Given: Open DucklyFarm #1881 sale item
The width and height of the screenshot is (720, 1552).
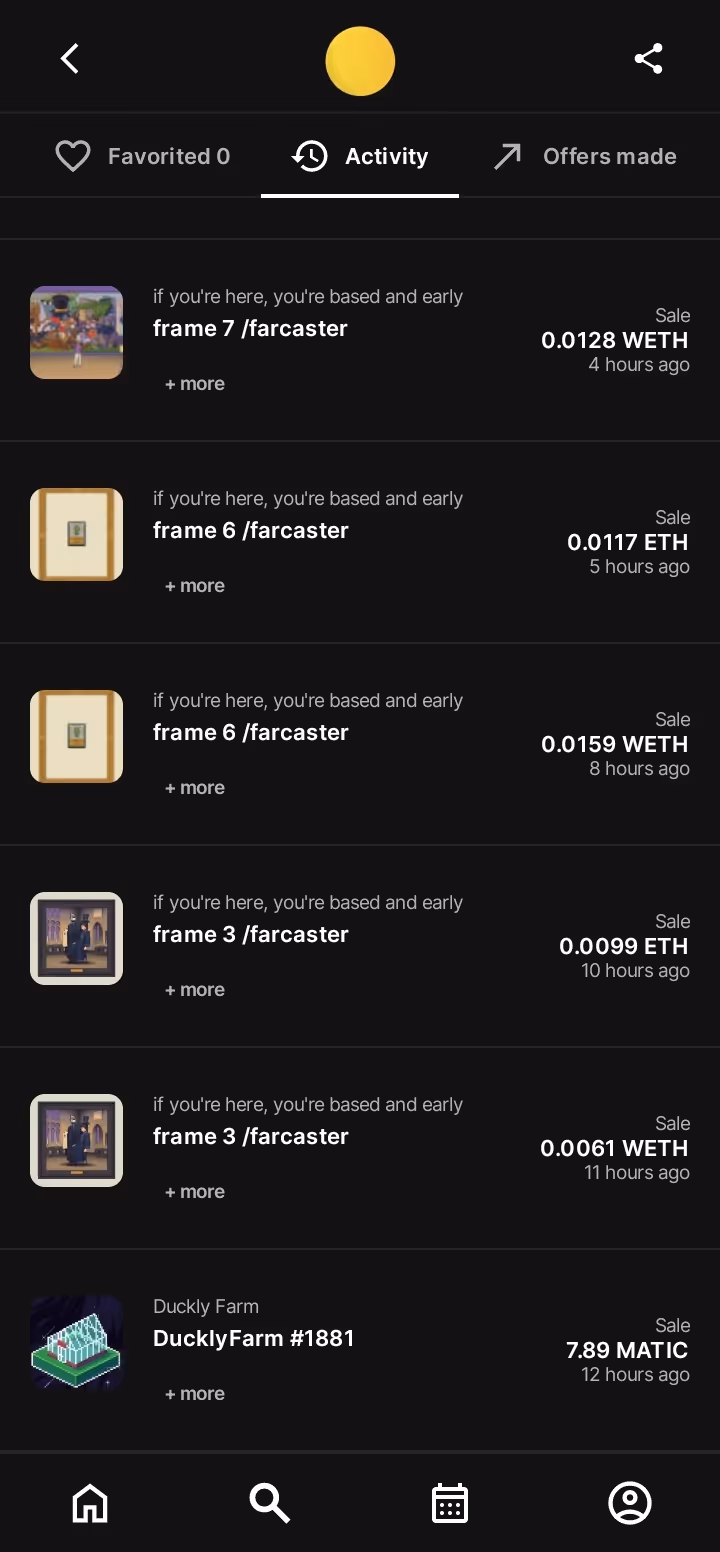Looking at the screenshot, I should (x=253, y=1339).
